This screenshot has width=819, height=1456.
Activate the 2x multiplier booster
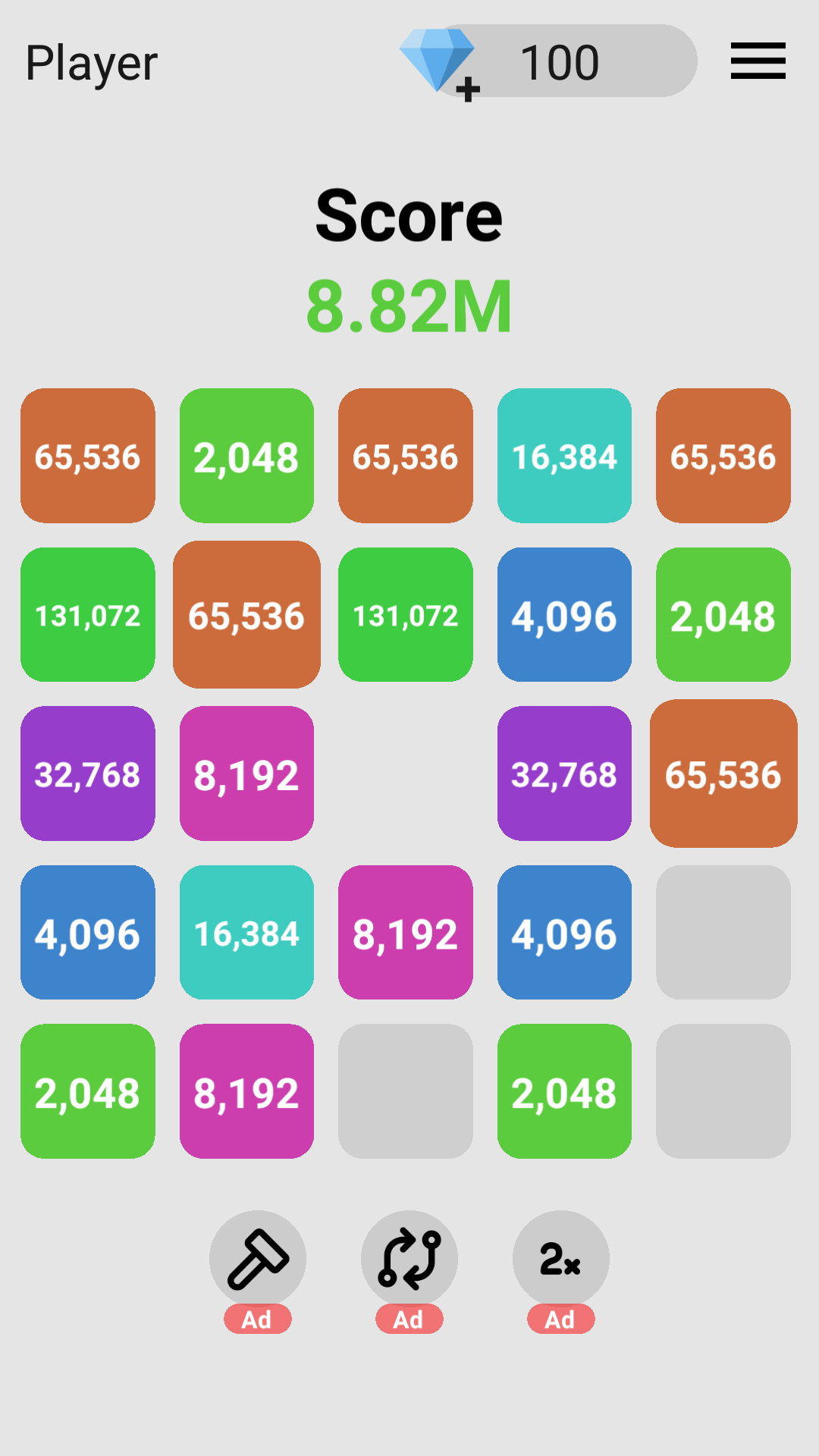[x=560, y=1259]
